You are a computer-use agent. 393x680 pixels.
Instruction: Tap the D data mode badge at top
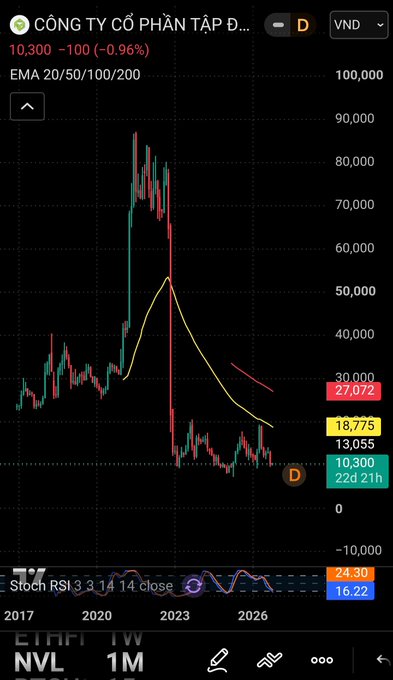(x=302, y=25)
